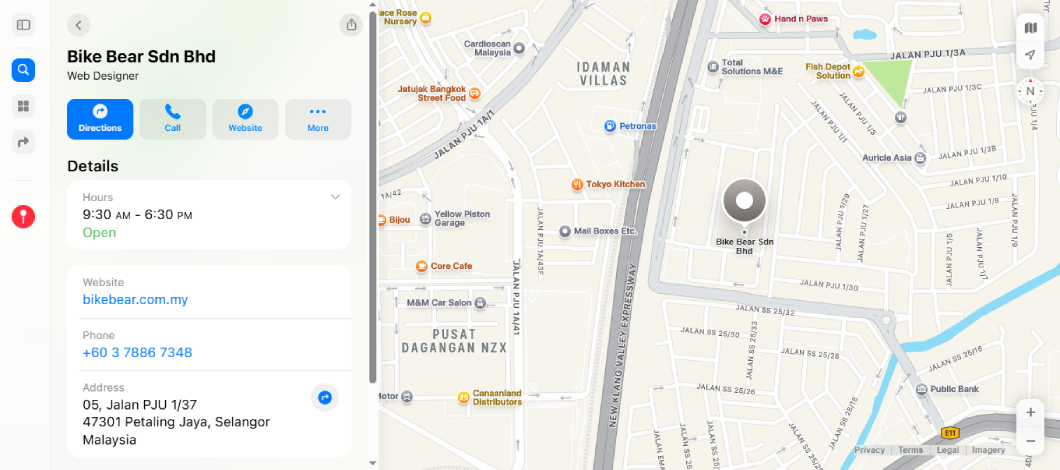The width and height of the screenshot is (1060, 470).
Task: Center map on current location
Action: pos(1030,56)
